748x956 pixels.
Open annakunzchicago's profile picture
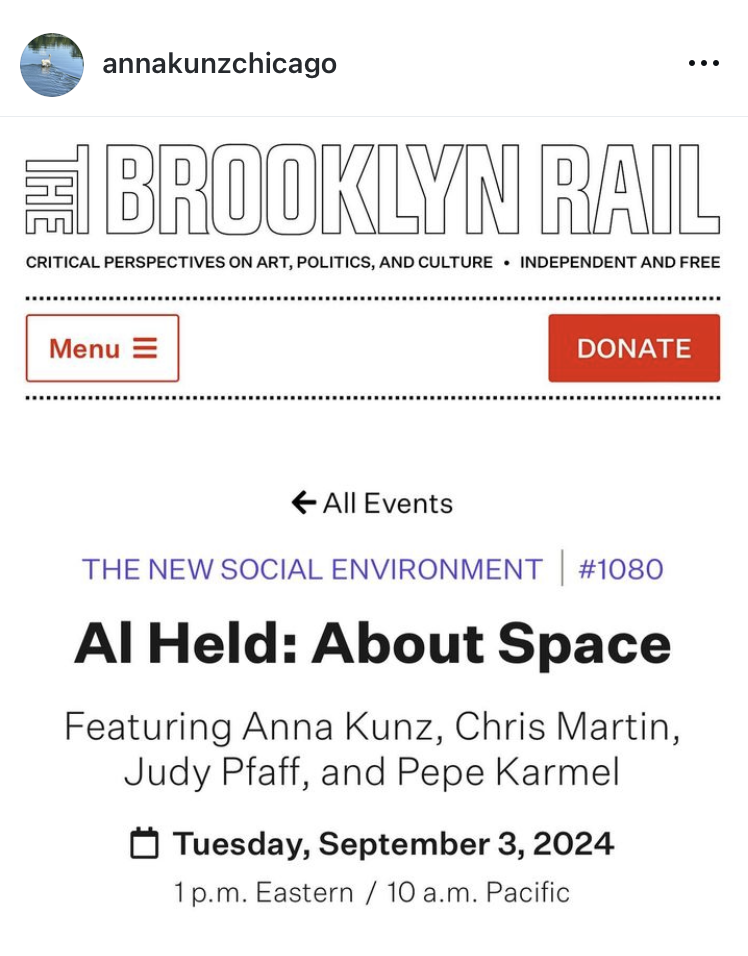pos(52,65)
